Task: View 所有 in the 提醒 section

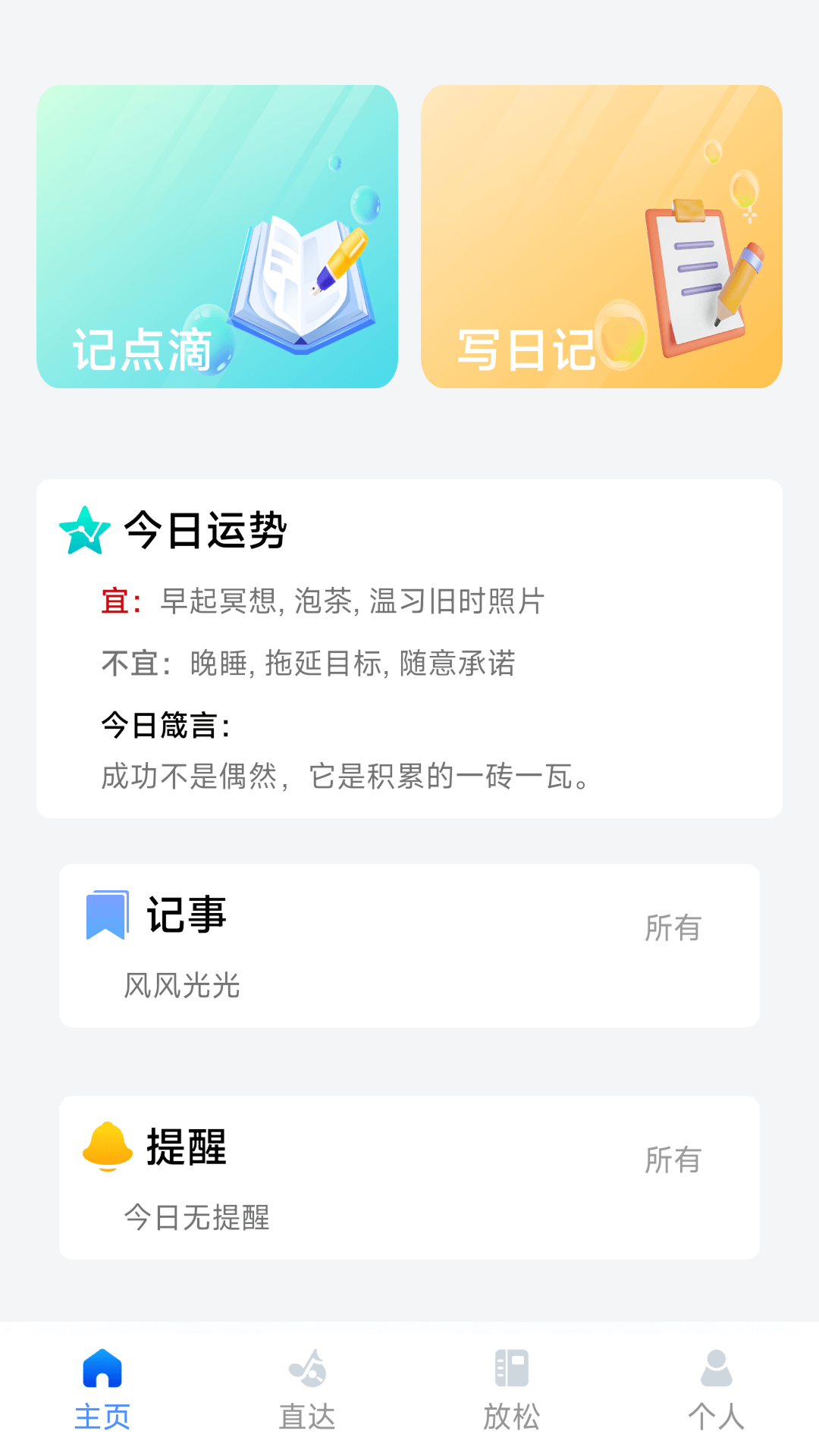Action: pyautogui.click(x=673, y=1159)
